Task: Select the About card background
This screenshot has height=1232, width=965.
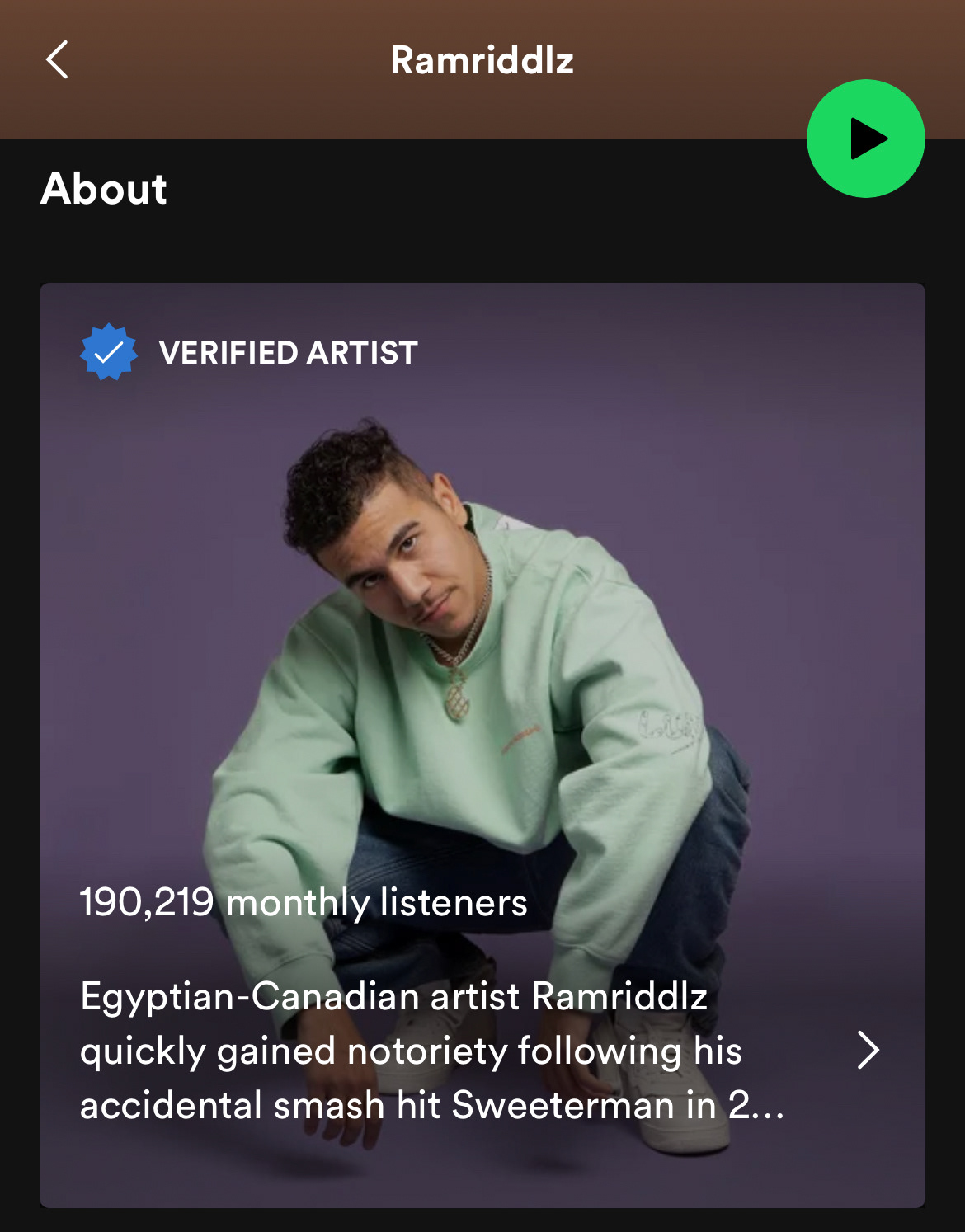Action: click(x=482, y=742)
